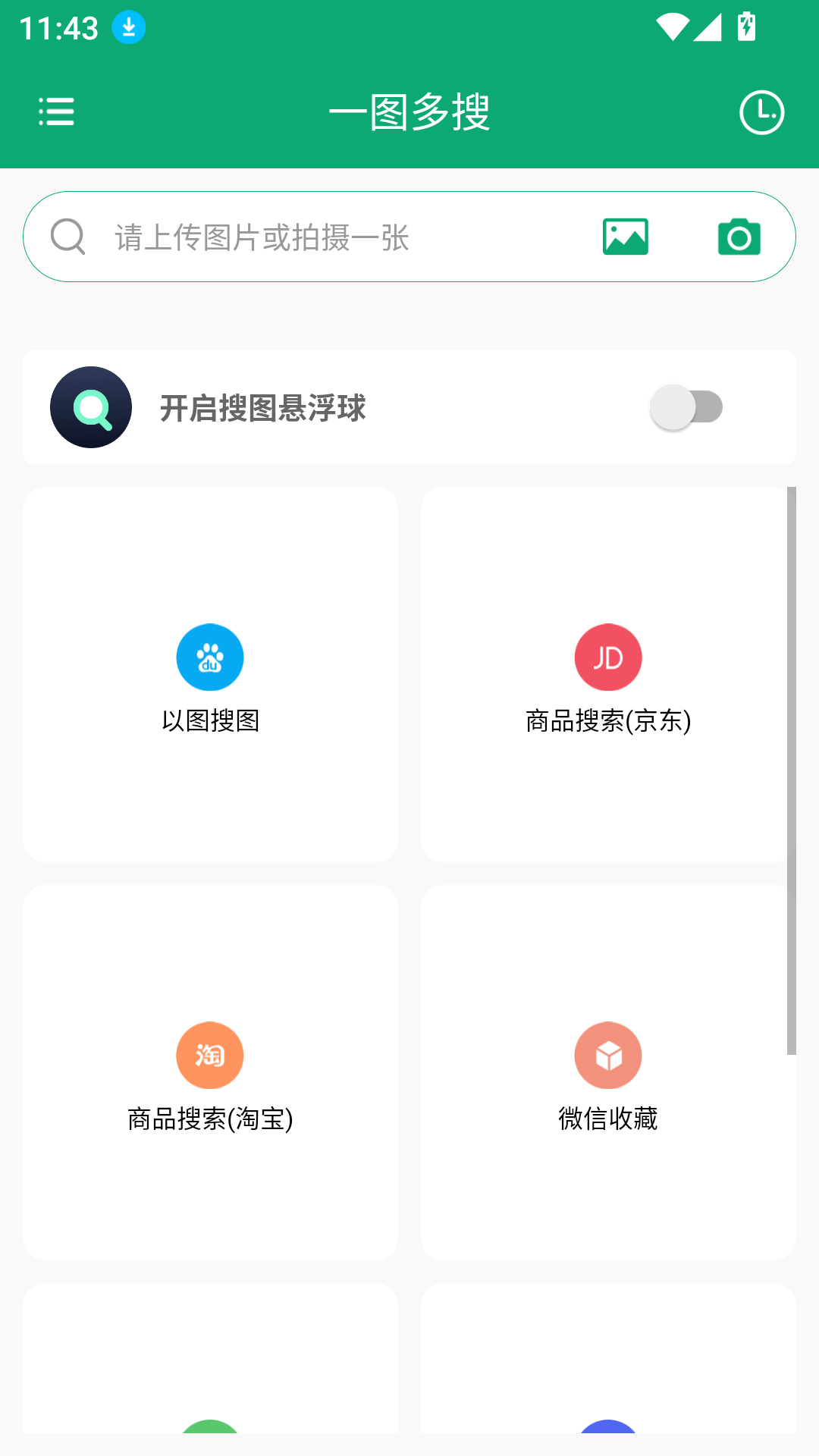Enable the 开启搜图悬浮球 switch
The image size is (819, 1456).
(686, 407)
